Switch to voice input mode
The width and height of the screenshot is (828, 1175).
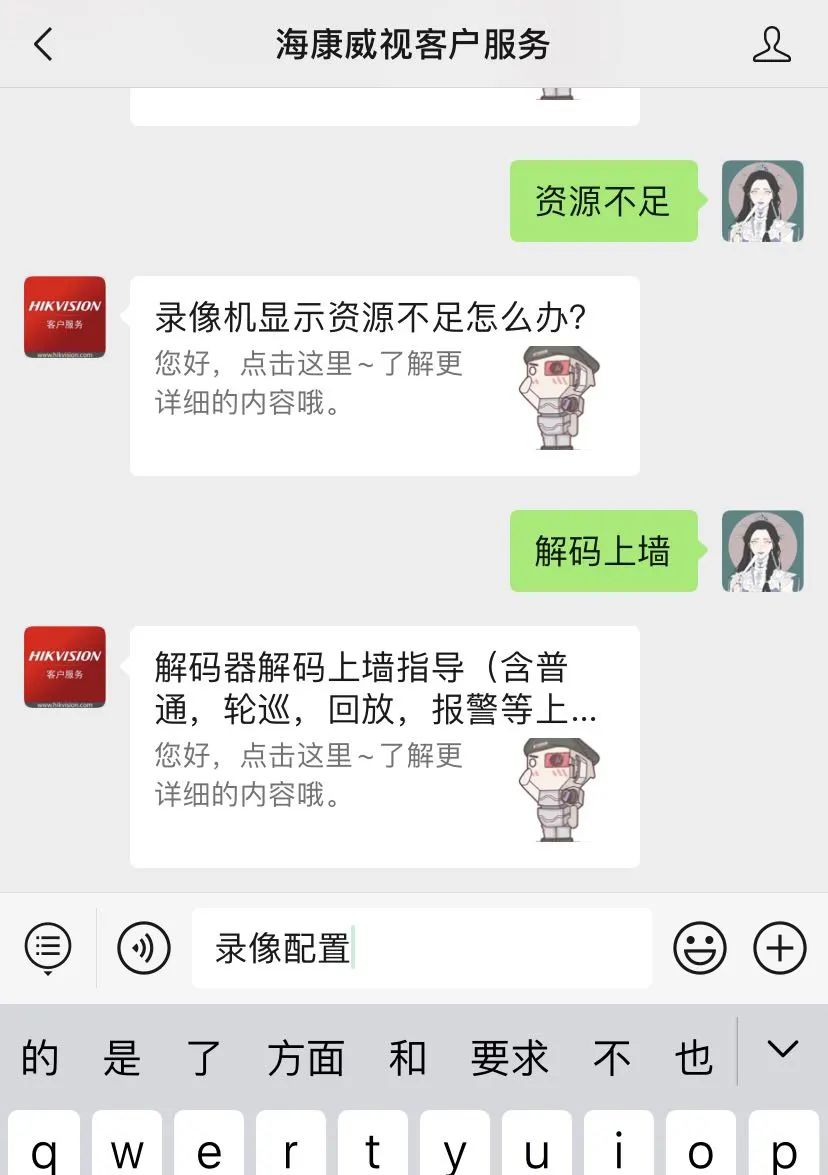point(143,947)
